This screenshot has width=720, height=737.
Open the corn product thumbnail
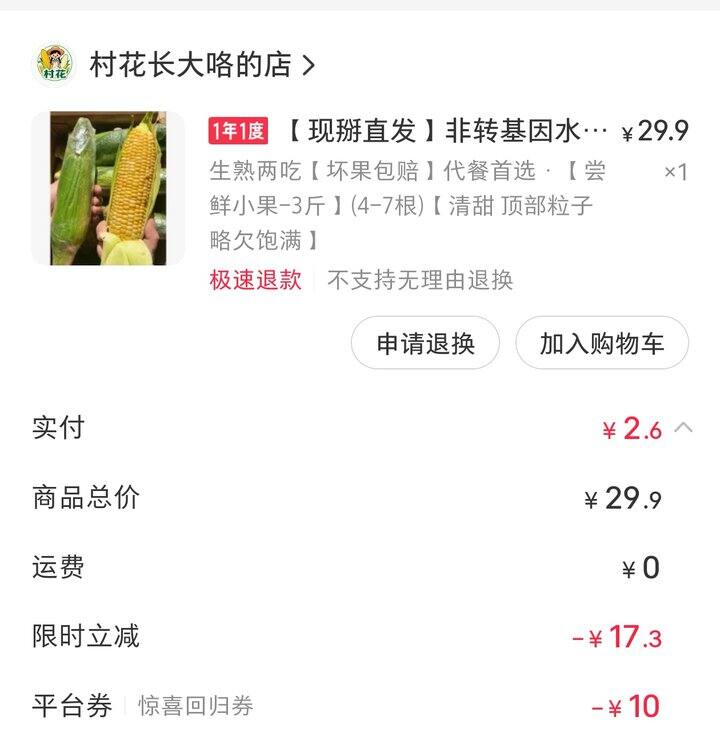108,188
